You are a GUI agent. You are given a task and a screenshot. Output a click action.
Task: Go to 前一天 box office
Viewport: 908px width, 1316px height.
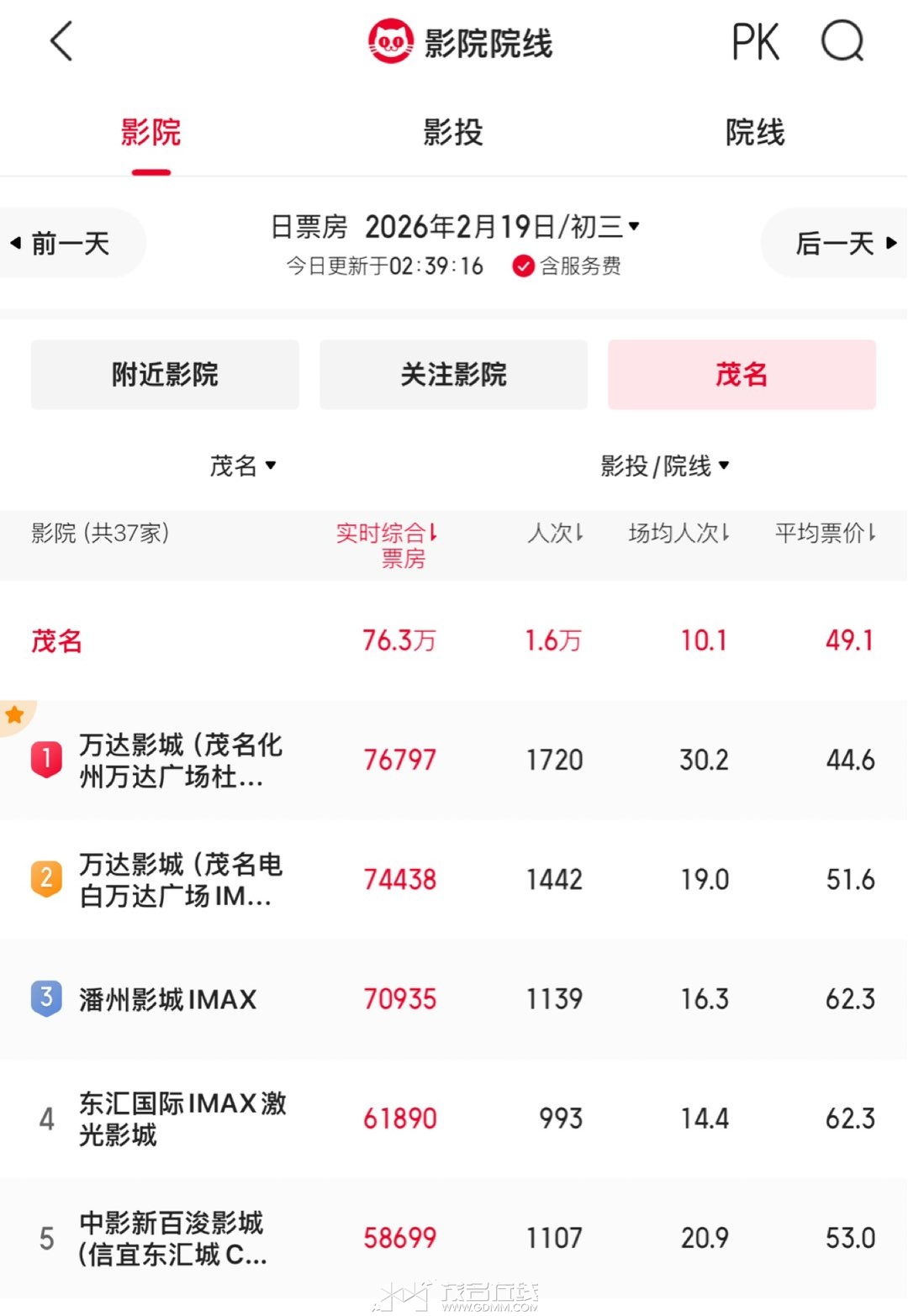pos(70,244)
